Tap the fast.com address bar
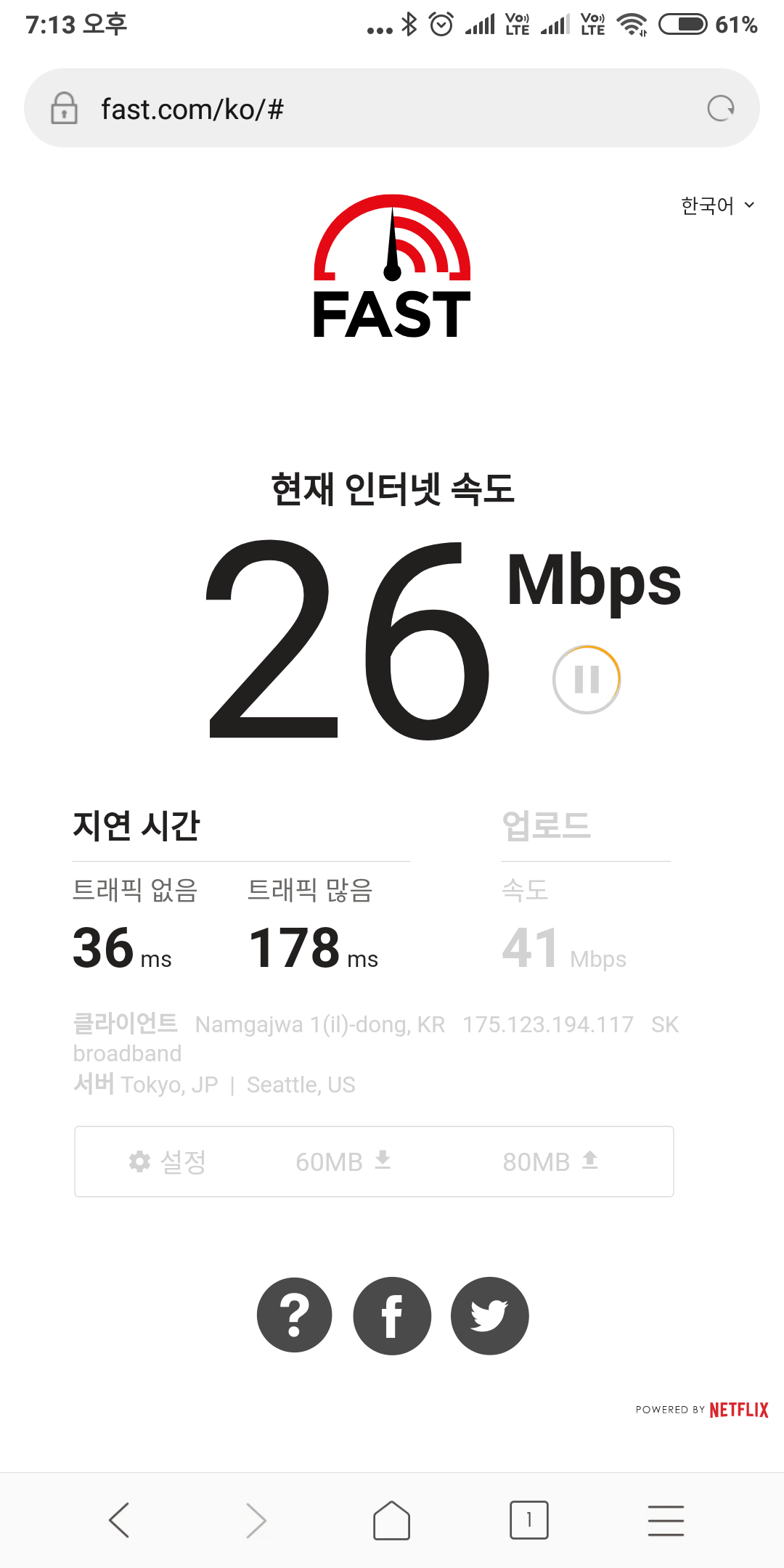The height and width of the screenshot is (1568, 784). pos(363,109)
